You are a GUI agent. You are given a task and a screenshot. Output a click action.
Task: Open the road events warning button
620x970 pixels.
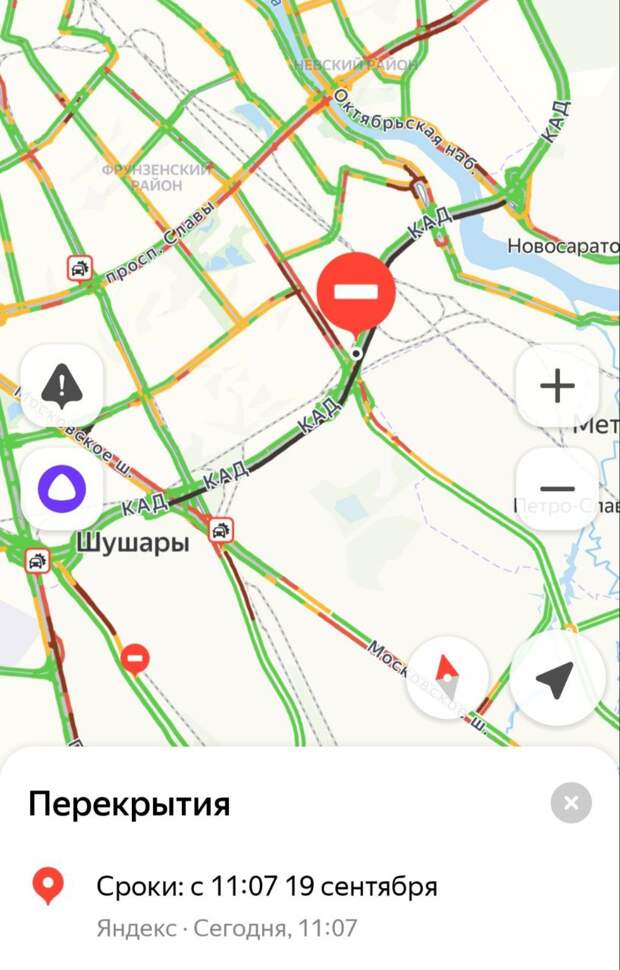pos(62,385)
